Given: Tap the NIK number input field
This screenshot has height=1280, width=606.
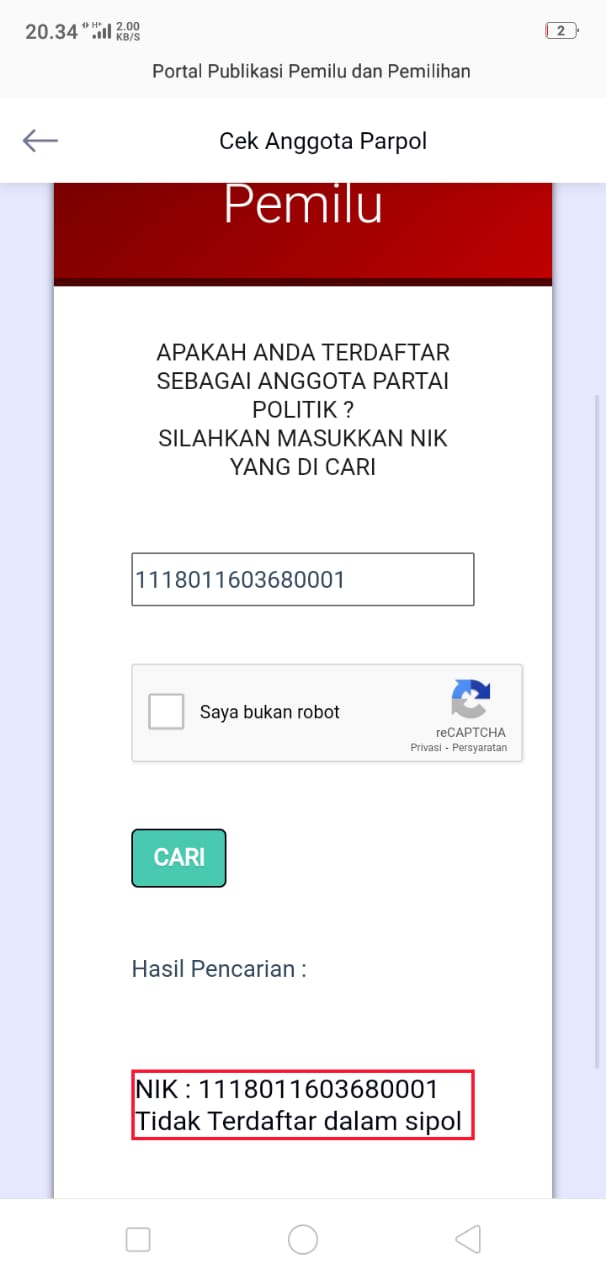Looking at the screenshot, I should [x=303, y=579].
